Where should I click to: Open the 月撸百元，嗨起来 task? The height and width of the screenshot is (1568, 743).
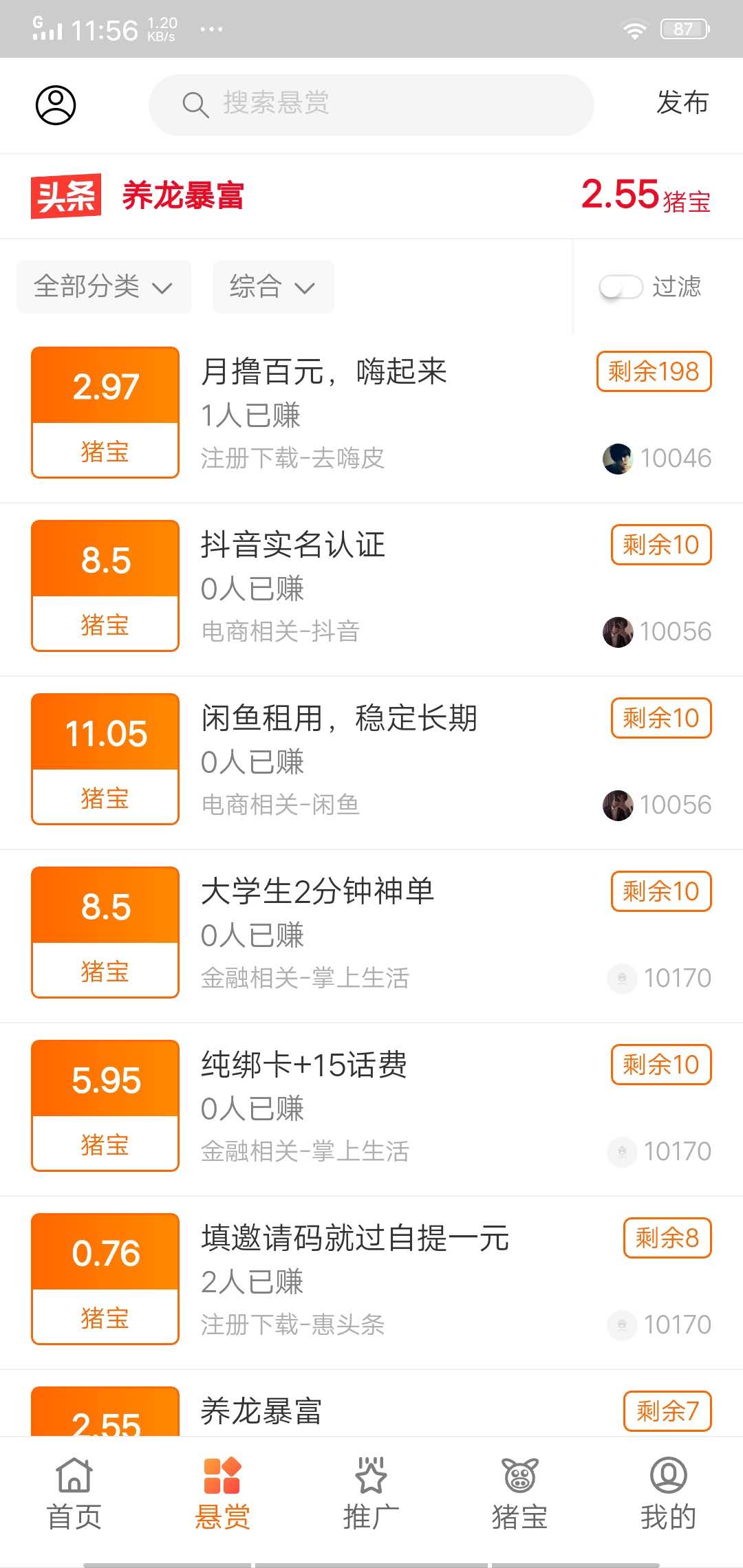click(x=371, y=413)
